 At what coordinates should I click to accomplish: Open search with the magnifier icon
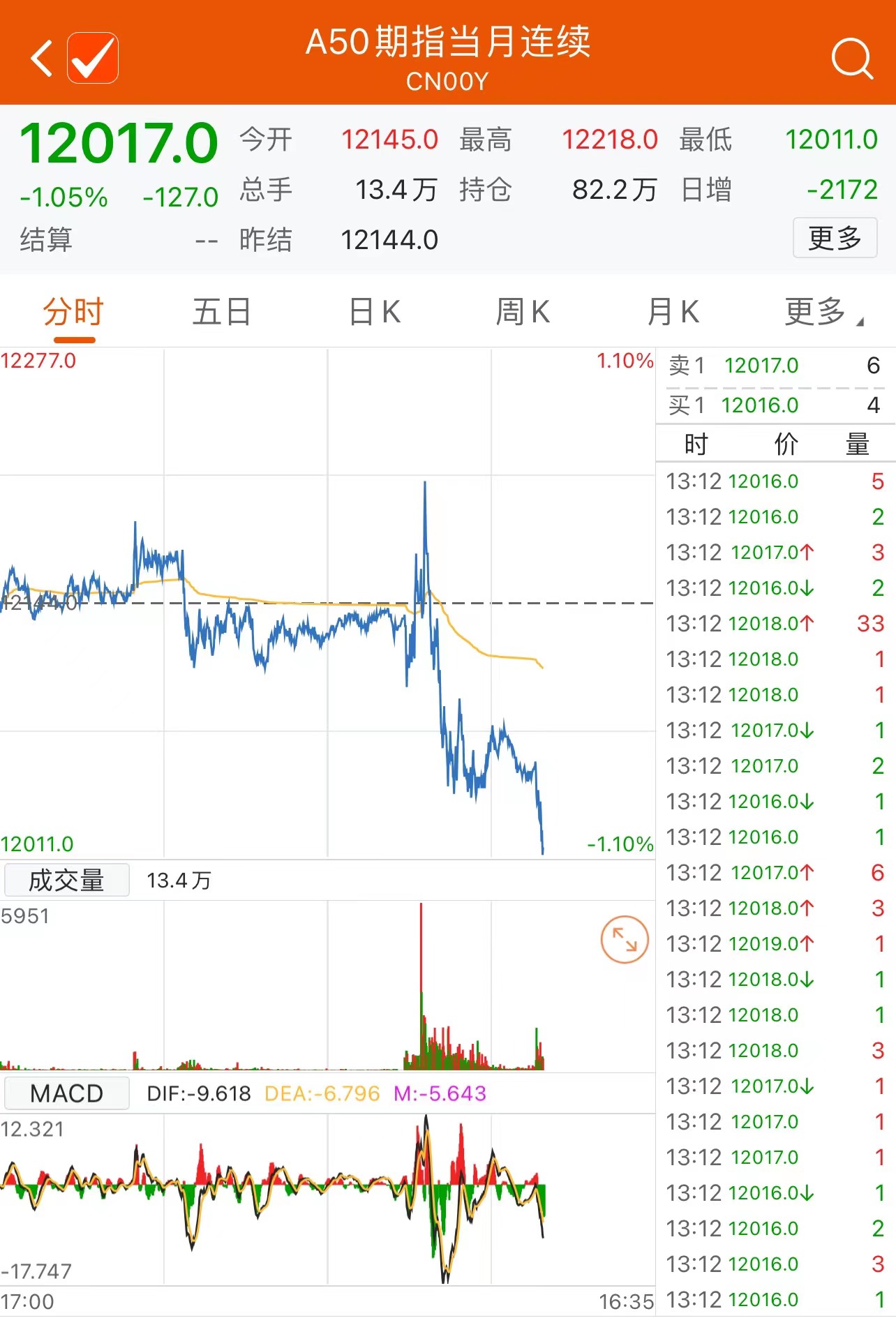coord(852,59)
